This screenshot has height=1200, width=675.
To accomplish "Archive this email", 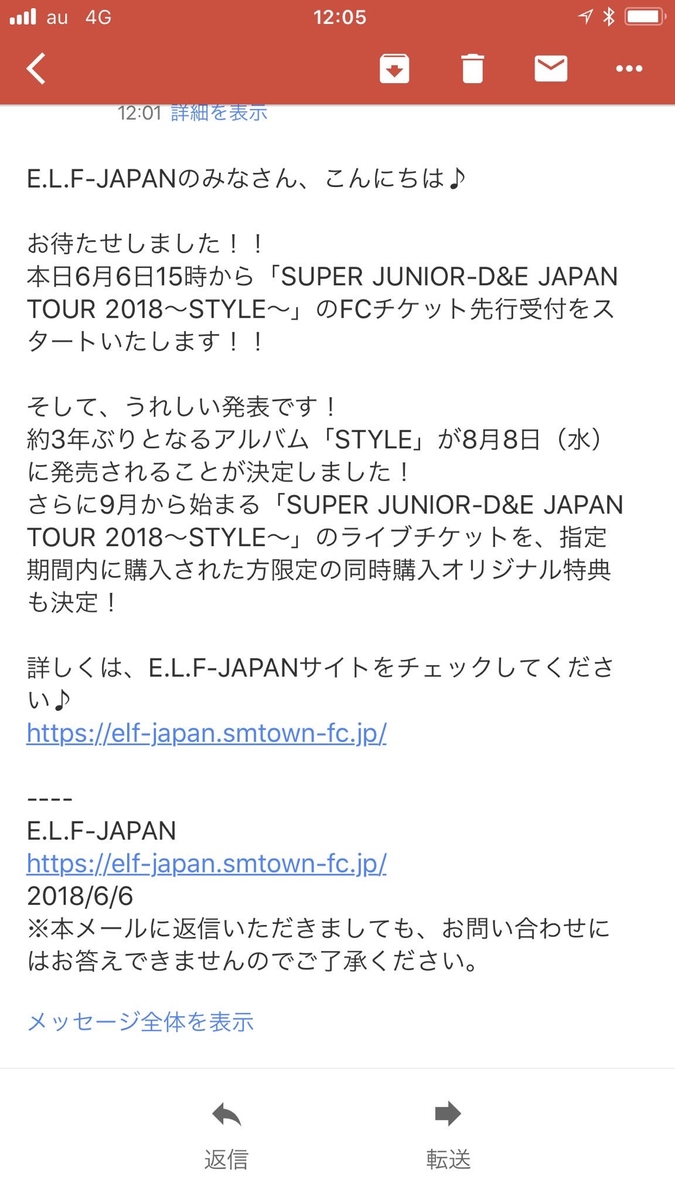I will [393, 68].
